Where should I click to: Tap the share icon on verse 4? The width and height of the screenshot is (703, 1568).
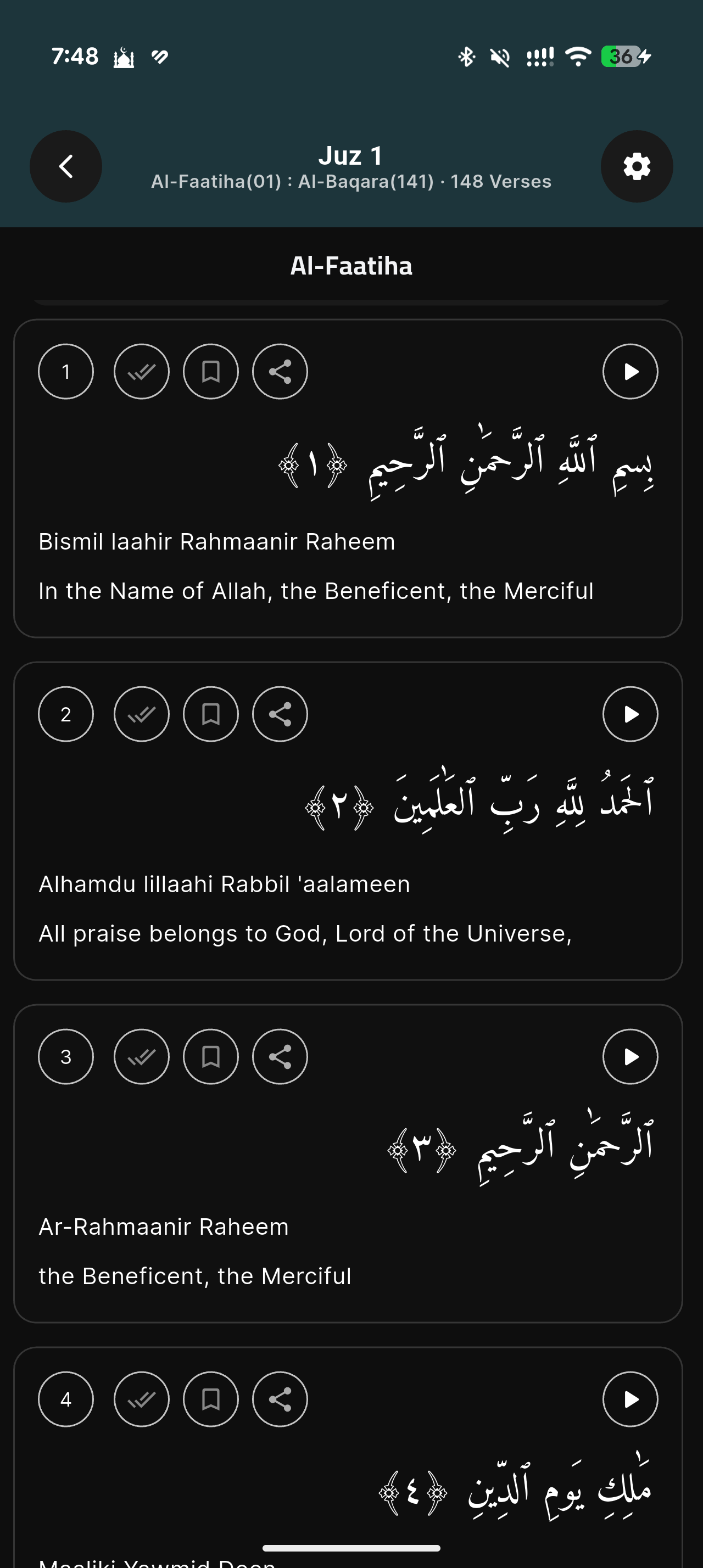point(280,1399)
